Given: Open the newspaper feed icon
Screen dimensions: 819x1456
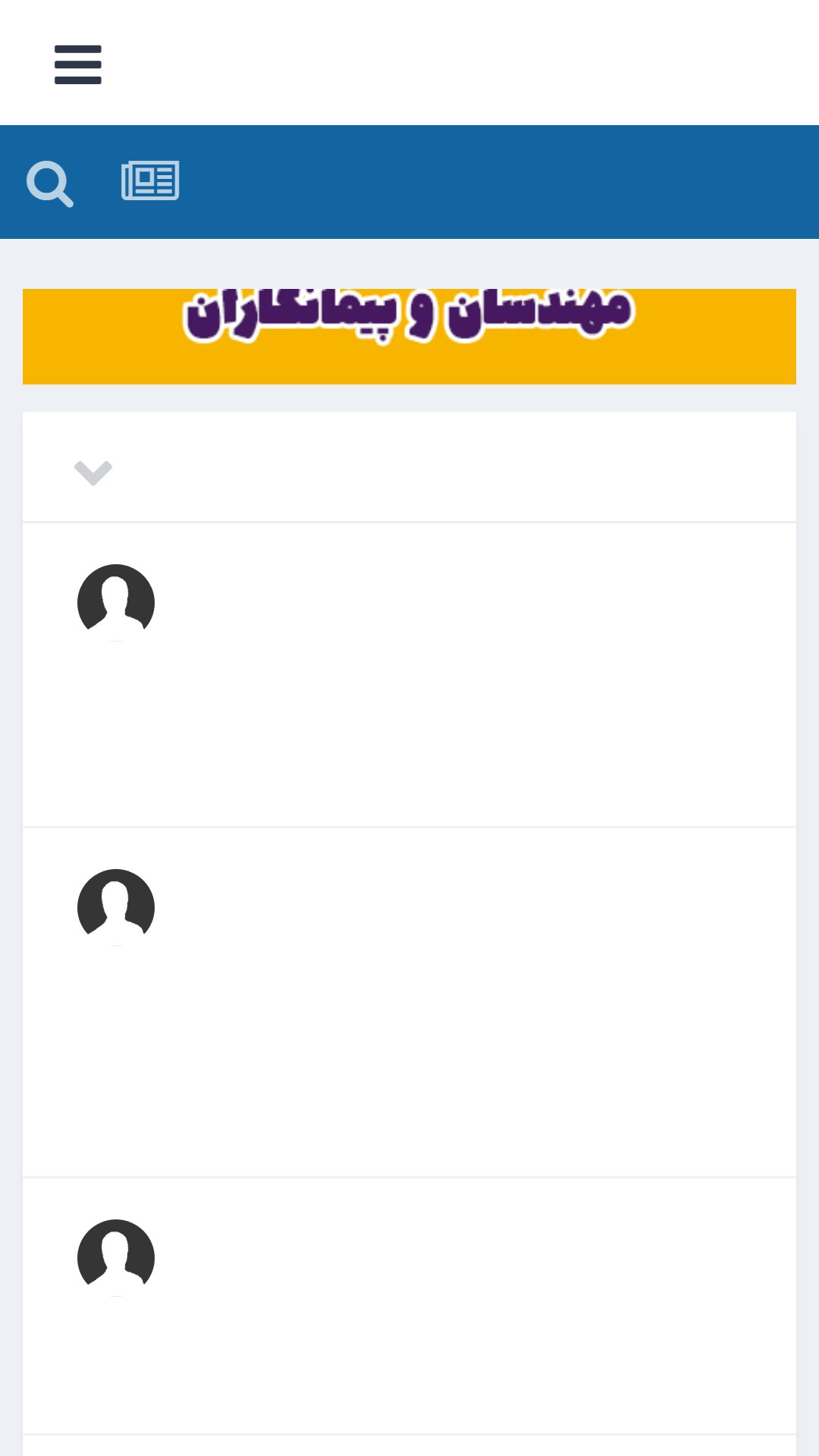Looking at the screenshot, I should point(150,180).
